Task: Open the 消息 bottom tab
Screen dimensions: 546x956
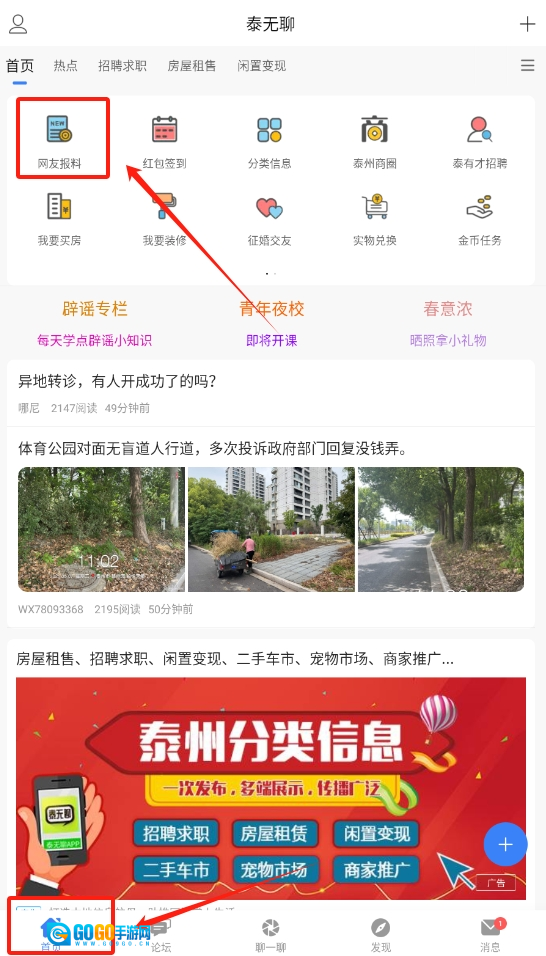Action: pos(491,936)
